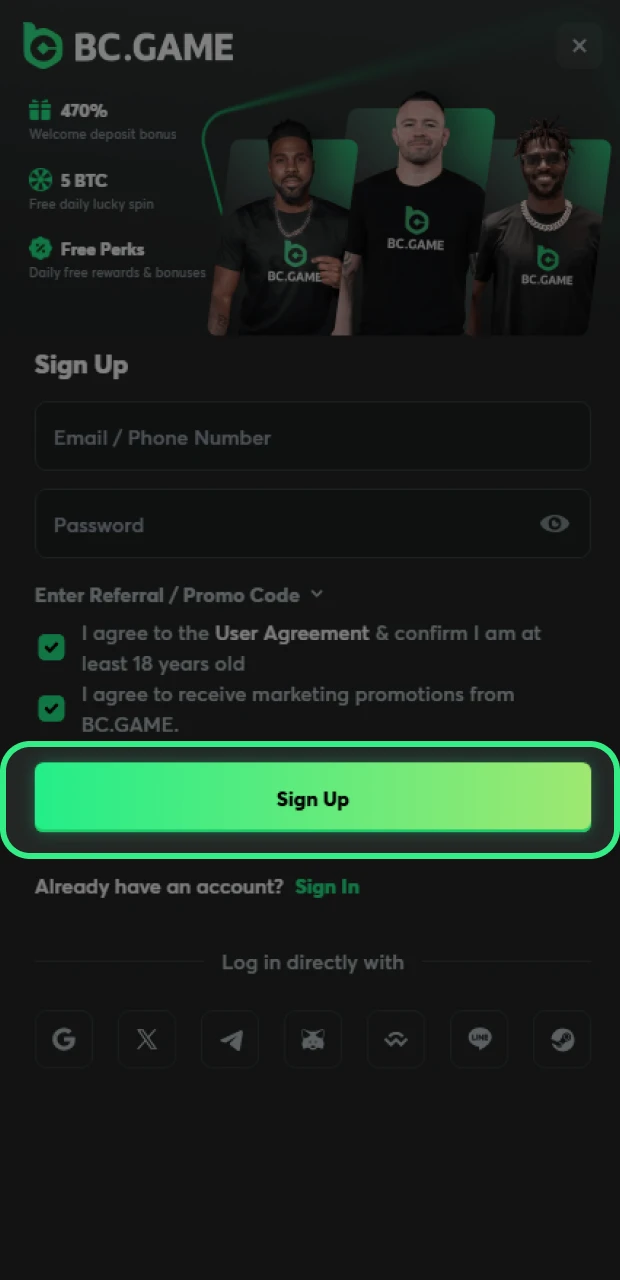Uncheck the marketing promotions checkbox

51,708
